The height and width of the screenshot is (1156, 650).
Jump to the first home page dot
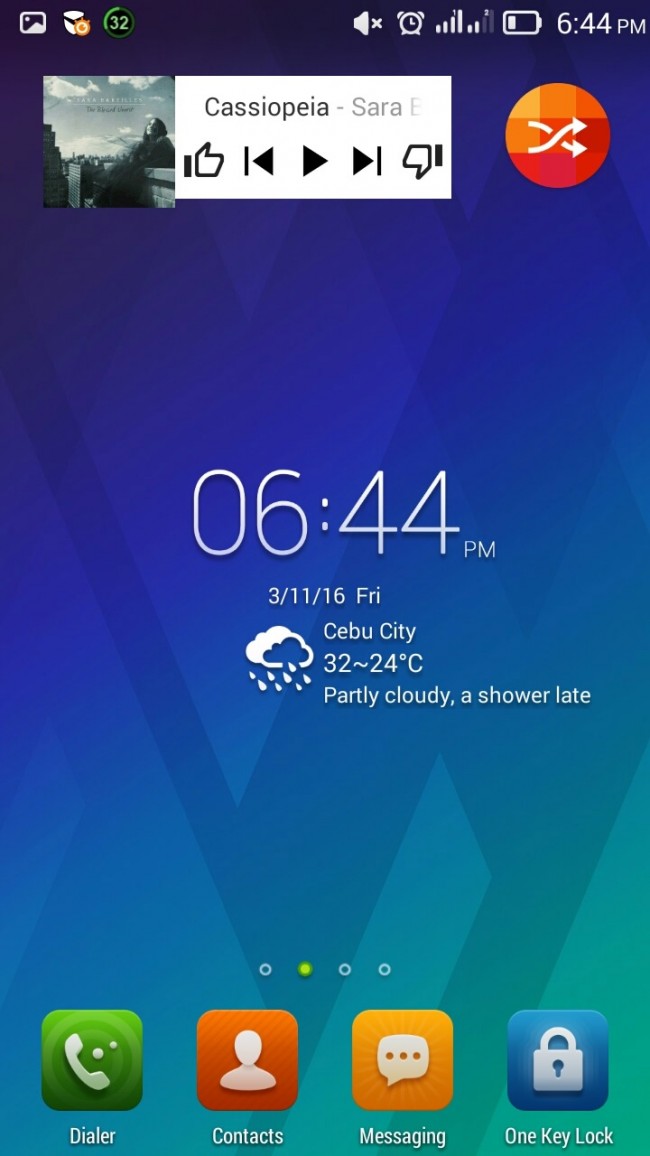pos(265,969)
